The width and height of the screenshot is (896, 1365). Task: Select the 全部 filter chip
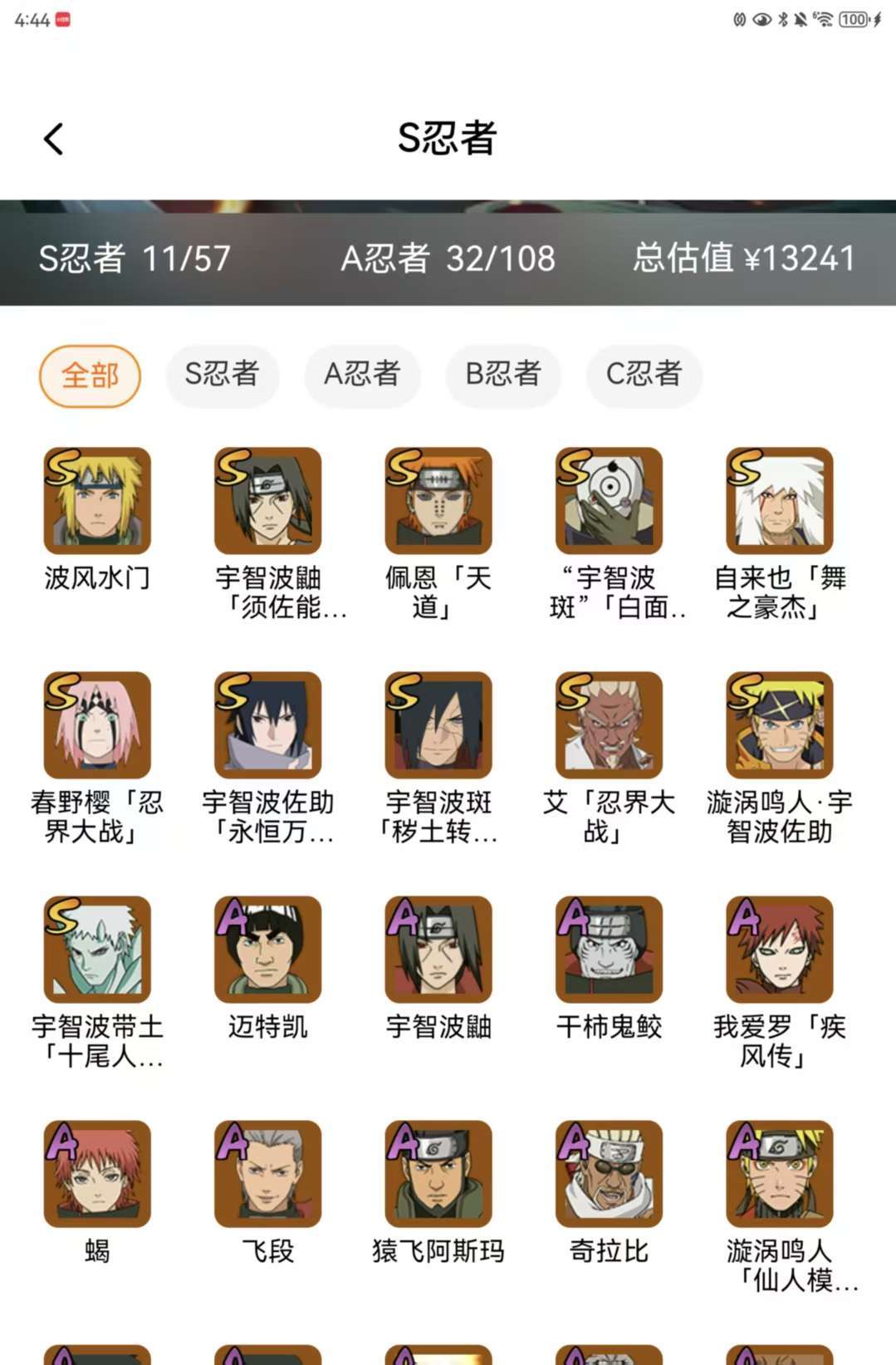90,376
